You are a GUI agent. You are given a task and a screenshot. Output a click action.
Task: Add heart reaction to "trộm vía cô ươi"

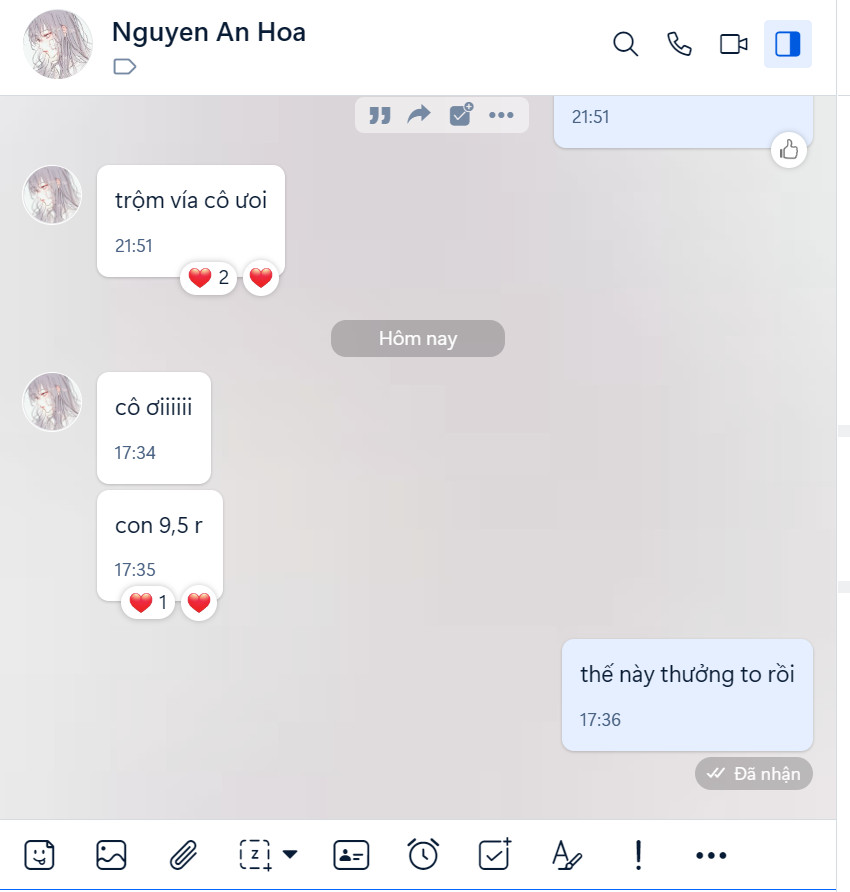coord(261,278)
